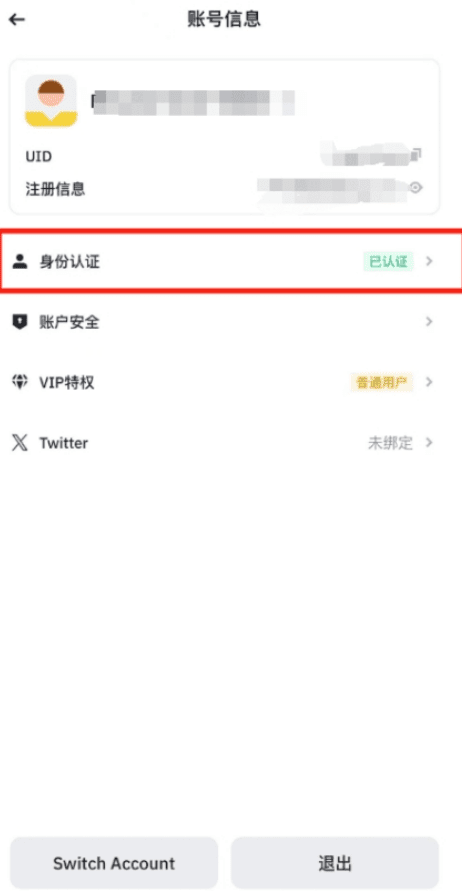Open the 身份认证 row
This screenshot has width=462, height=891.
(x=231, y=261)
